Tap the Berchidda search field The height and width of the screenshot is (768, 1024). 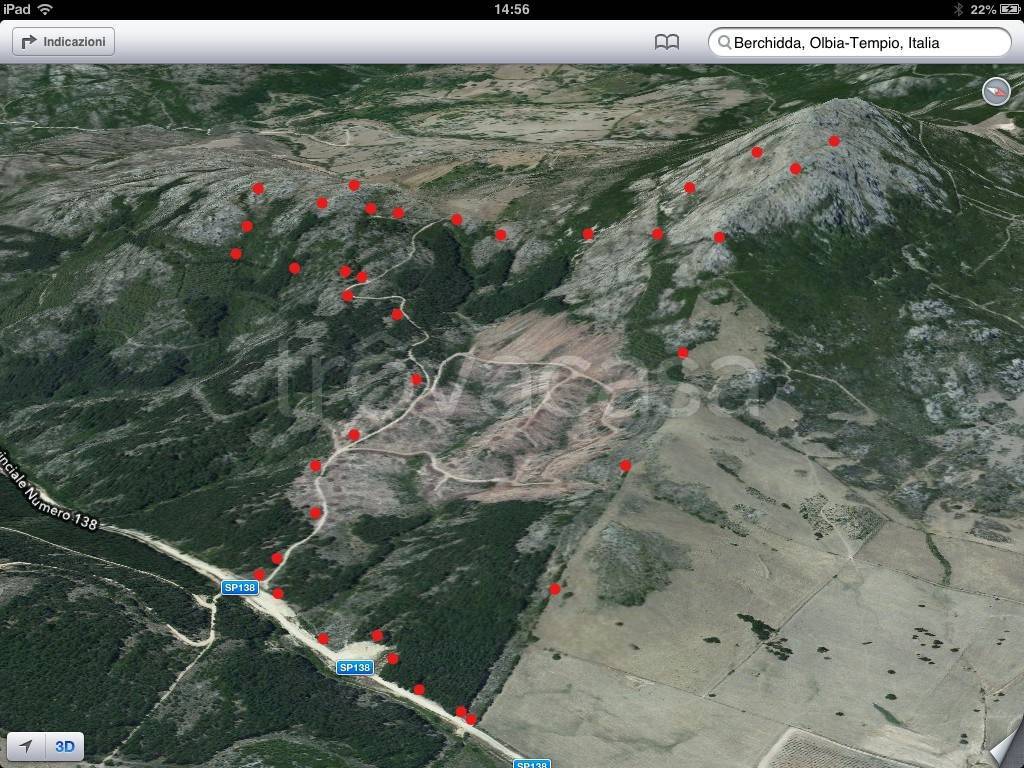click(x=860, y=42)
